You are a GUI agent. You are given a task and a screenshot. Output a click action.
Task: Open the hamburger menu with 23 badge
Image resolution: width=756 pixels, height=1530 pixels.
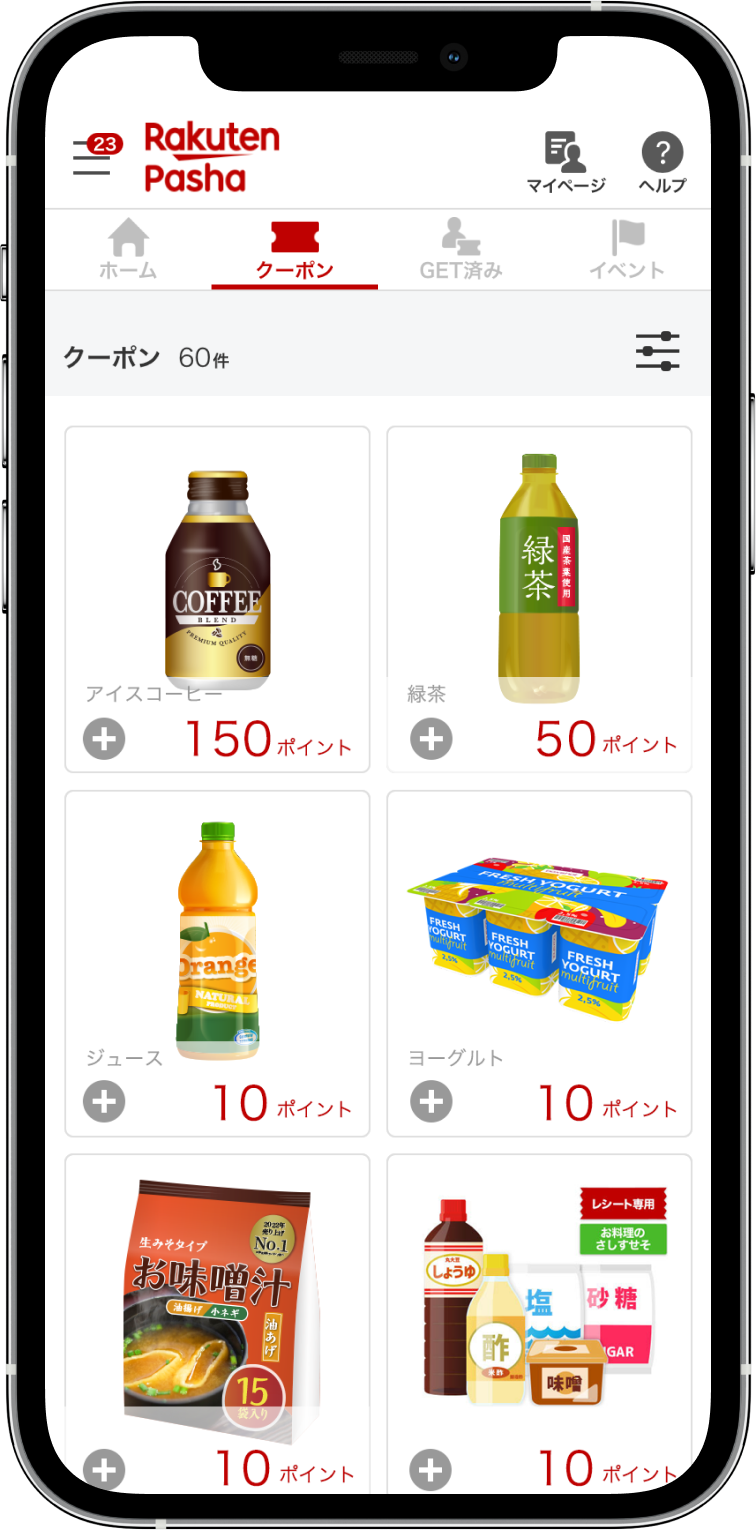[94, 157]
